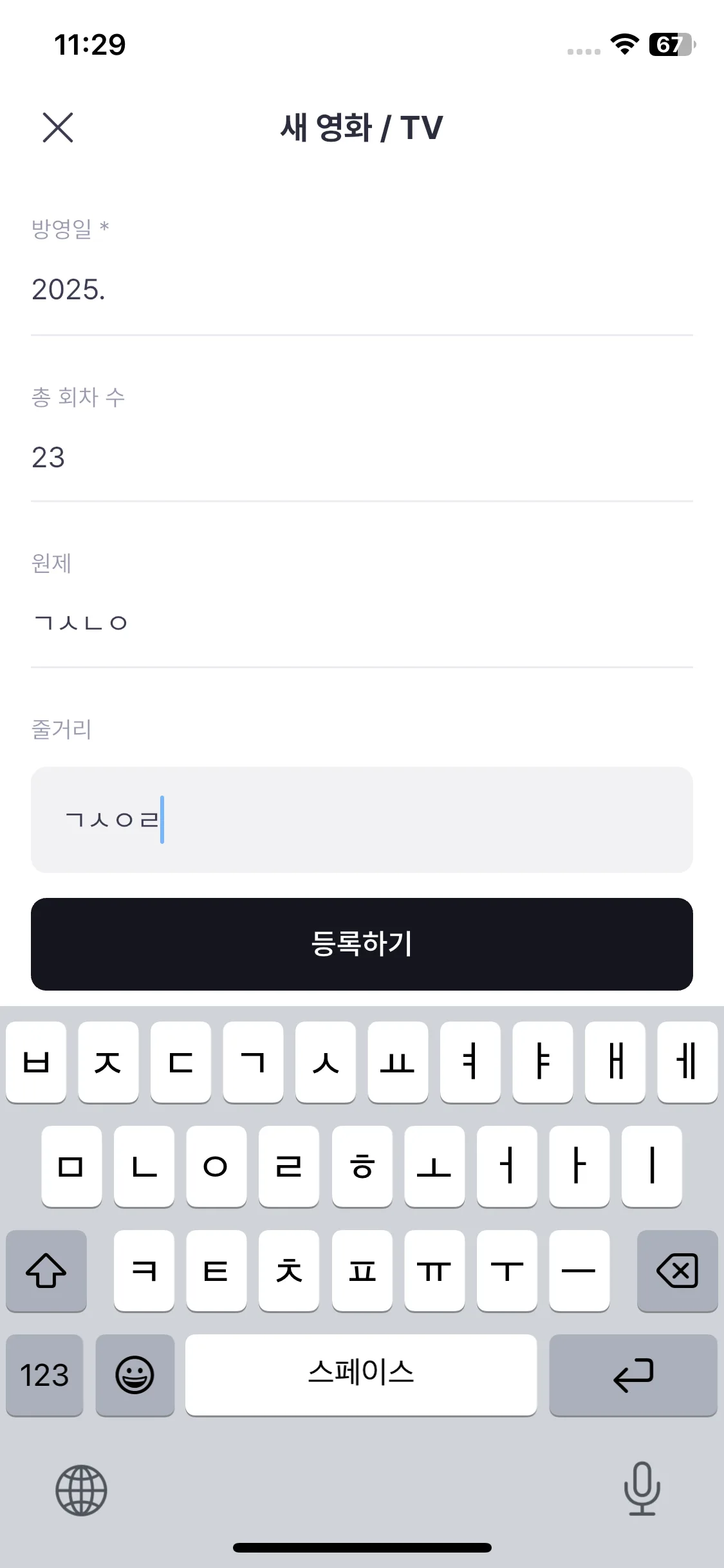Select the 원제 original title field

tap(362, 621)
